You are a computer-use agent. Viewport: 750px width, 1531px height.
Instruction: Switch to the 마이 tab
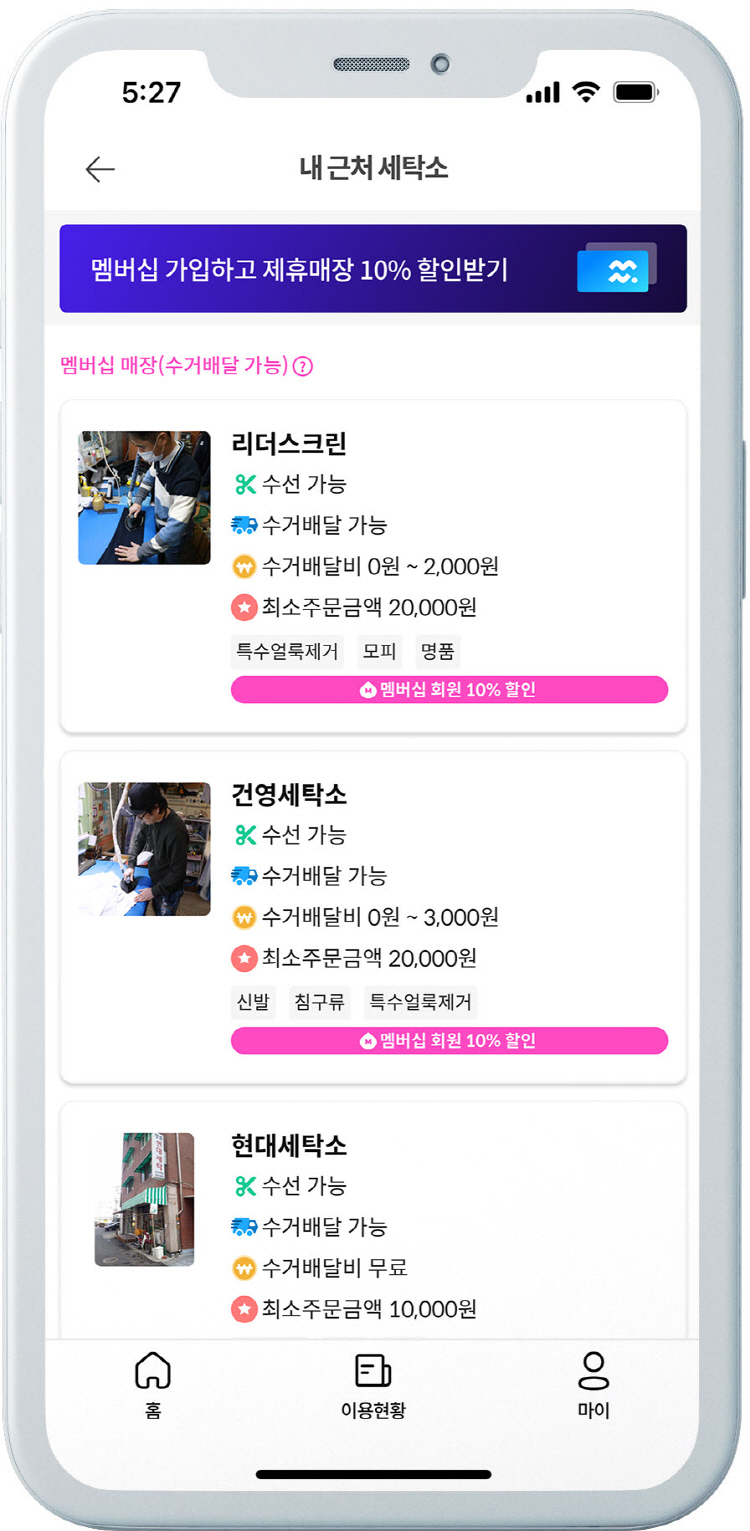594,1385
